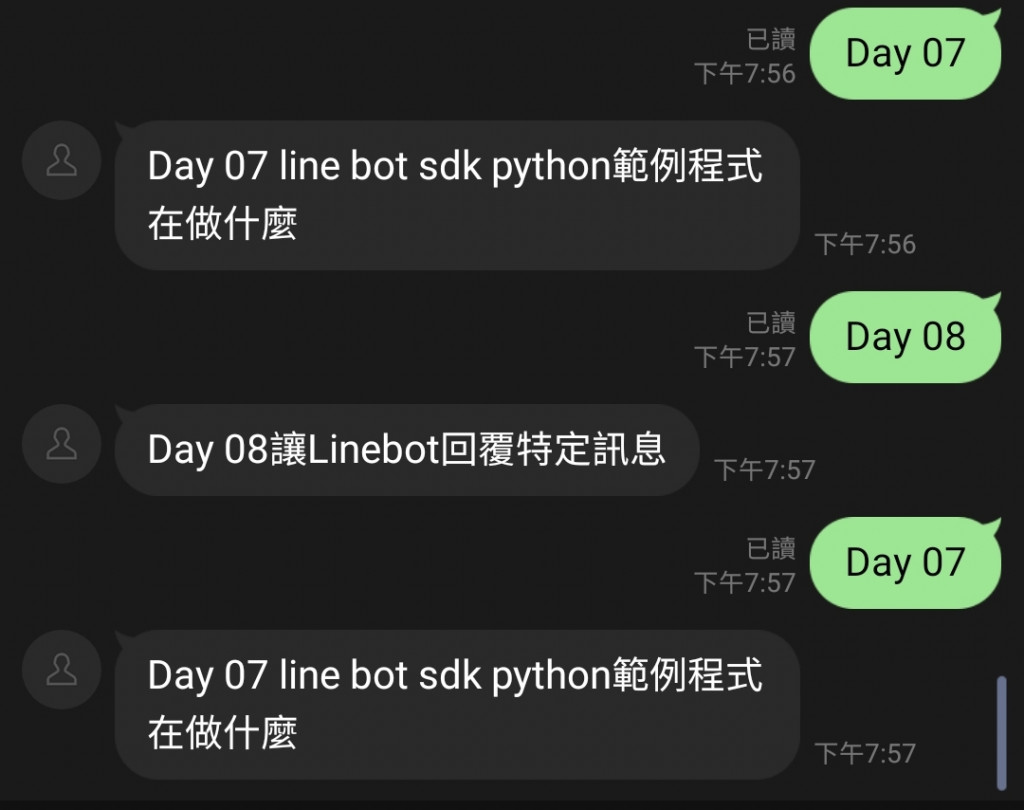This screenshot has width=1024, height=810.
Task: Open bot profile avatar beside the Day 08讓Linebot回覆特定訊息 message
Action: [x=61, y=444]
